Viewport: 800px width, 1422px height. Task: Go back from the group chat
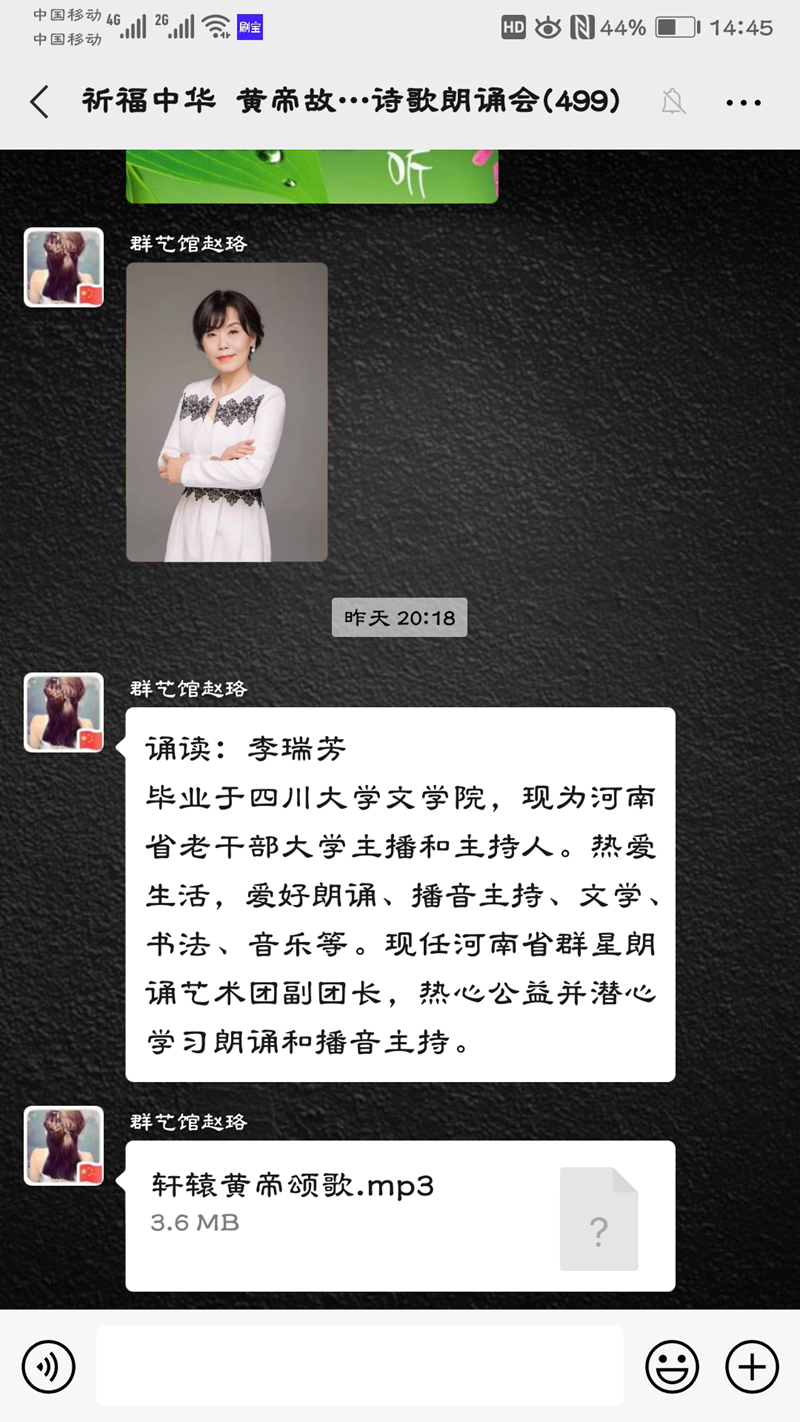[x=40, y=102]
